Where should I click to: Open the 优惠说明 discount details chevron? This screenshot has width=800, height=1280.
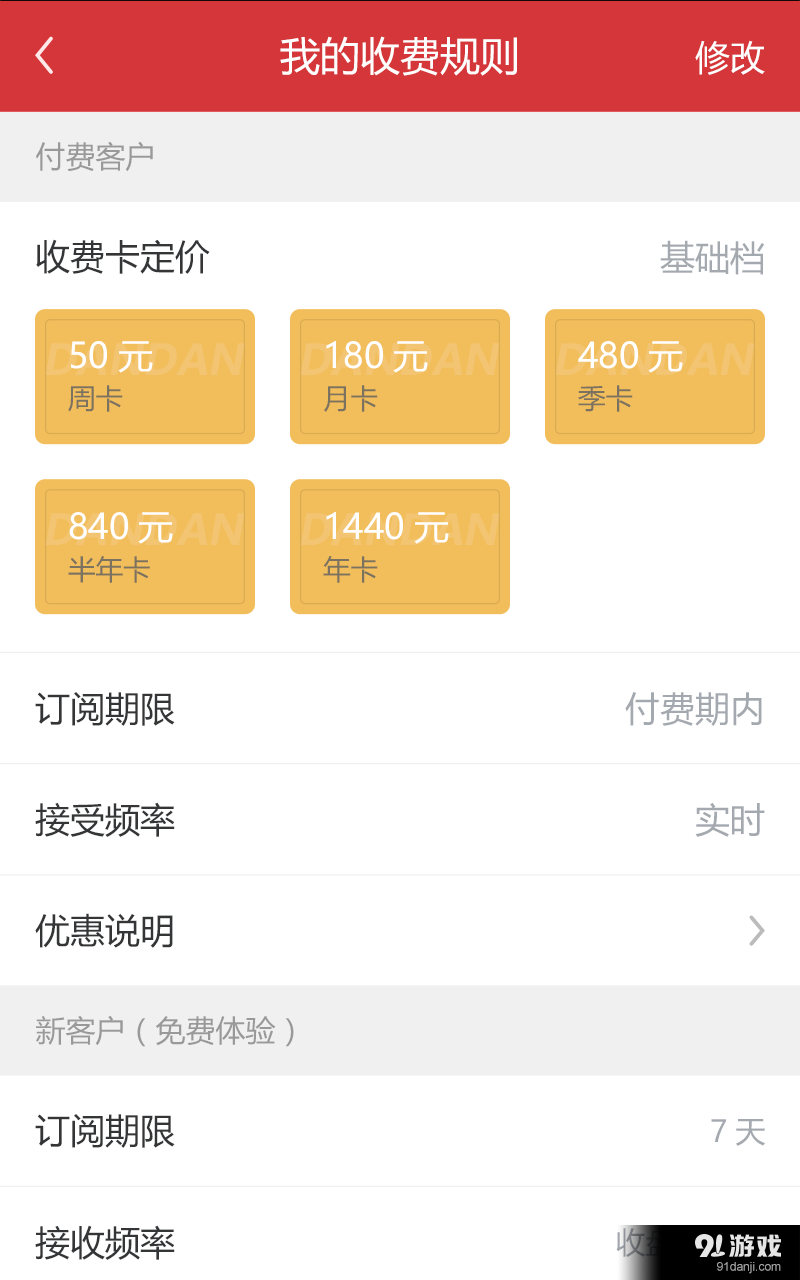pyautogui.click(x=757, y=931)
